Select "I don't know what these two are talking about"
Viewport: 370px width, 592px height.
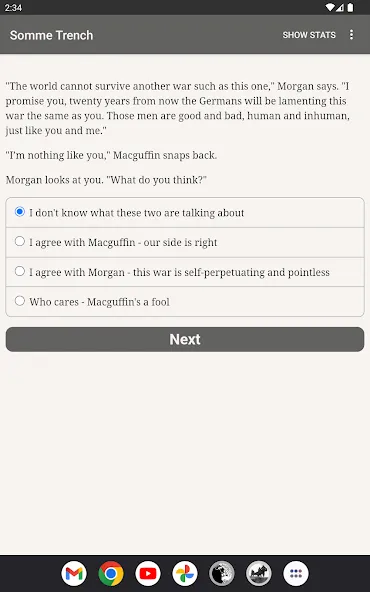click(185, 213)
